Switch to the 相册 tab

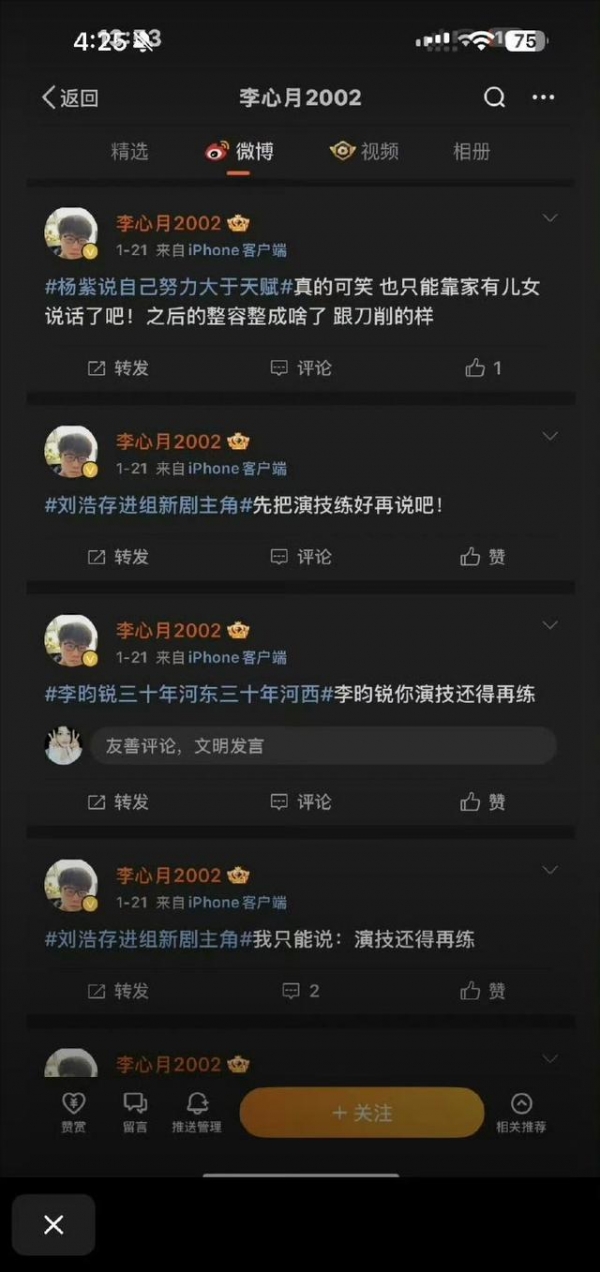[x=471, y=151]
